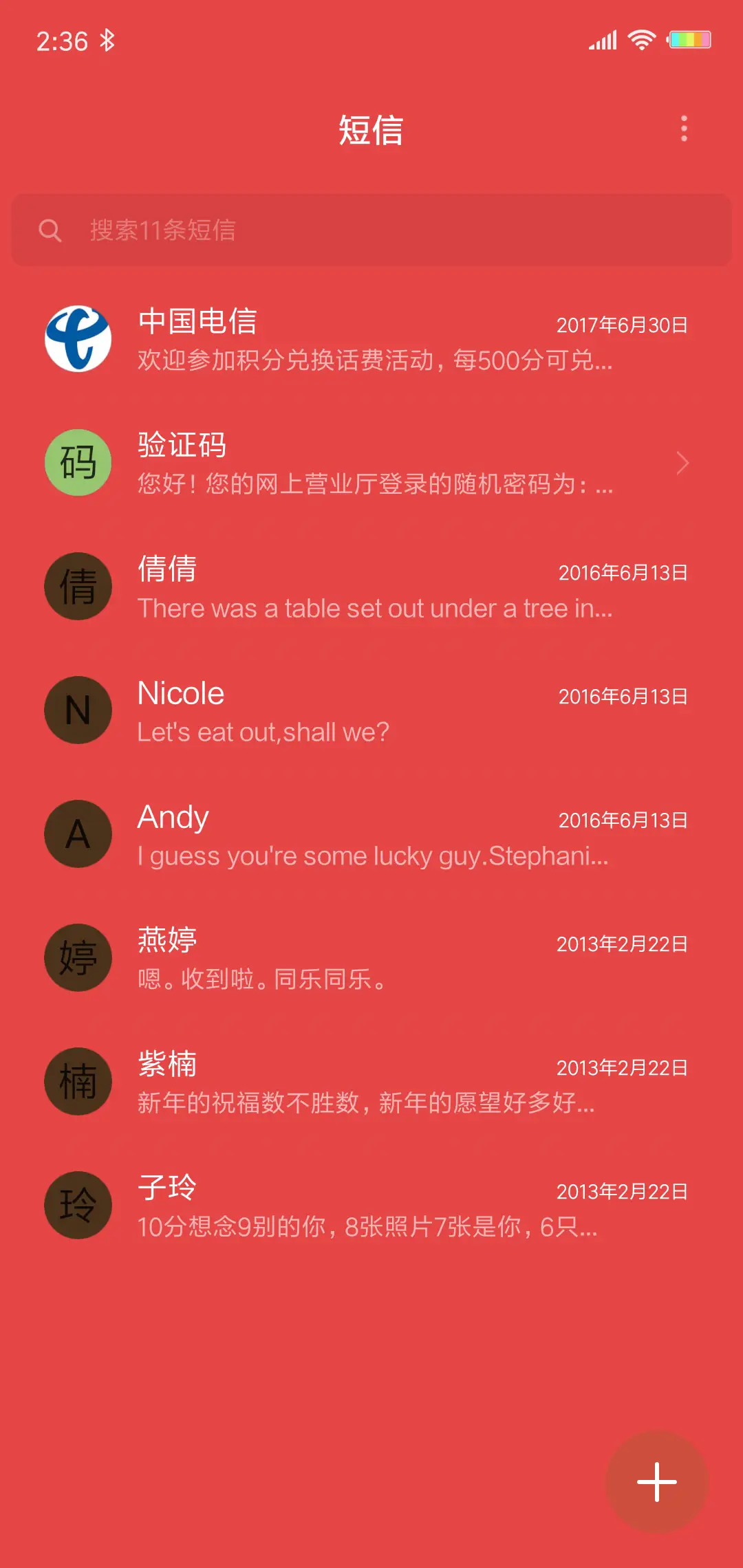Open the message from 紫楠
This screenshot has height=1568, width=743.
(x=371, y=1082)
